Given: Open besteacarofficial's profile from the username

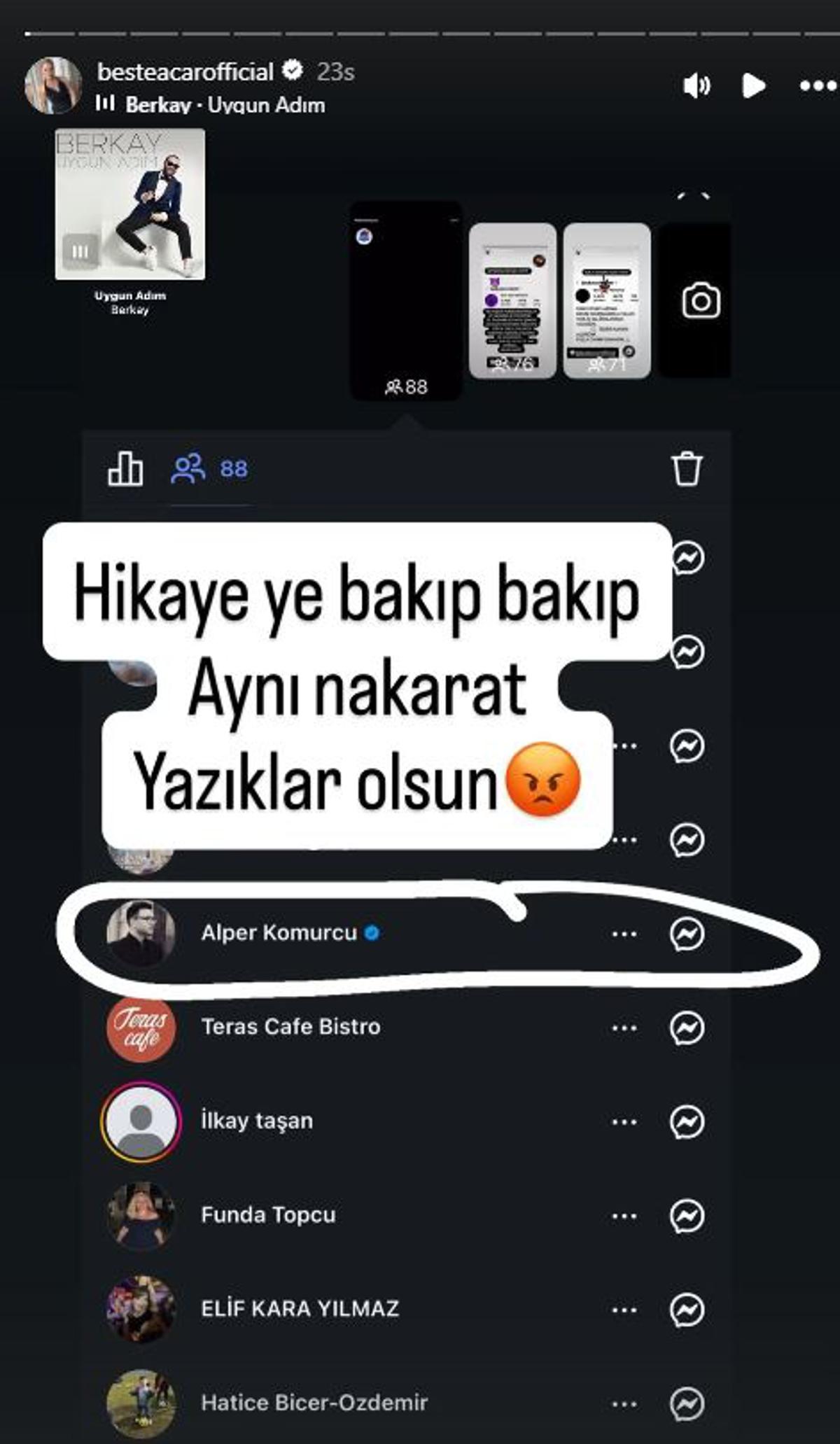Looking at the screenshot, I should coord(185,71).
